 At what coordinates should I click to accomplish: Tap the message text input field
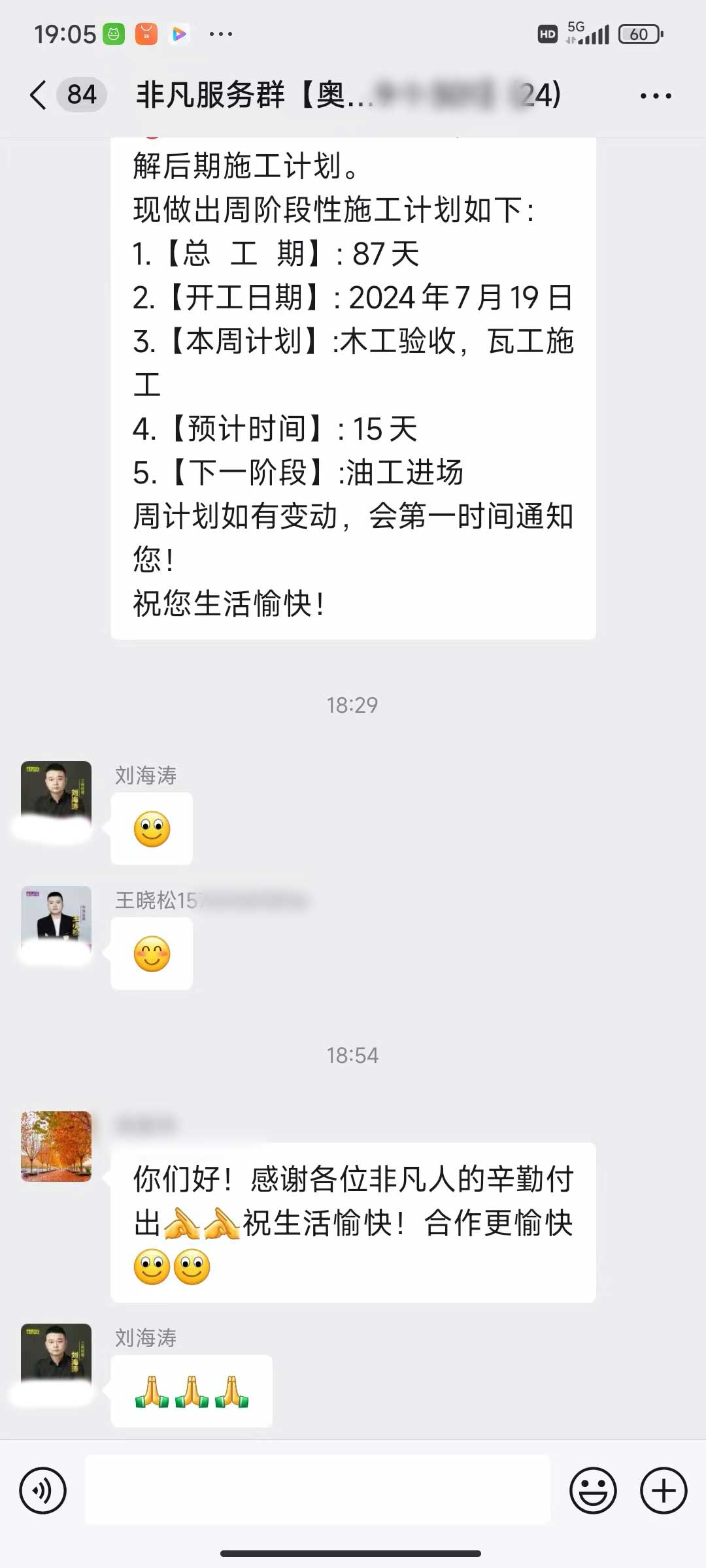click(318, 1490)
